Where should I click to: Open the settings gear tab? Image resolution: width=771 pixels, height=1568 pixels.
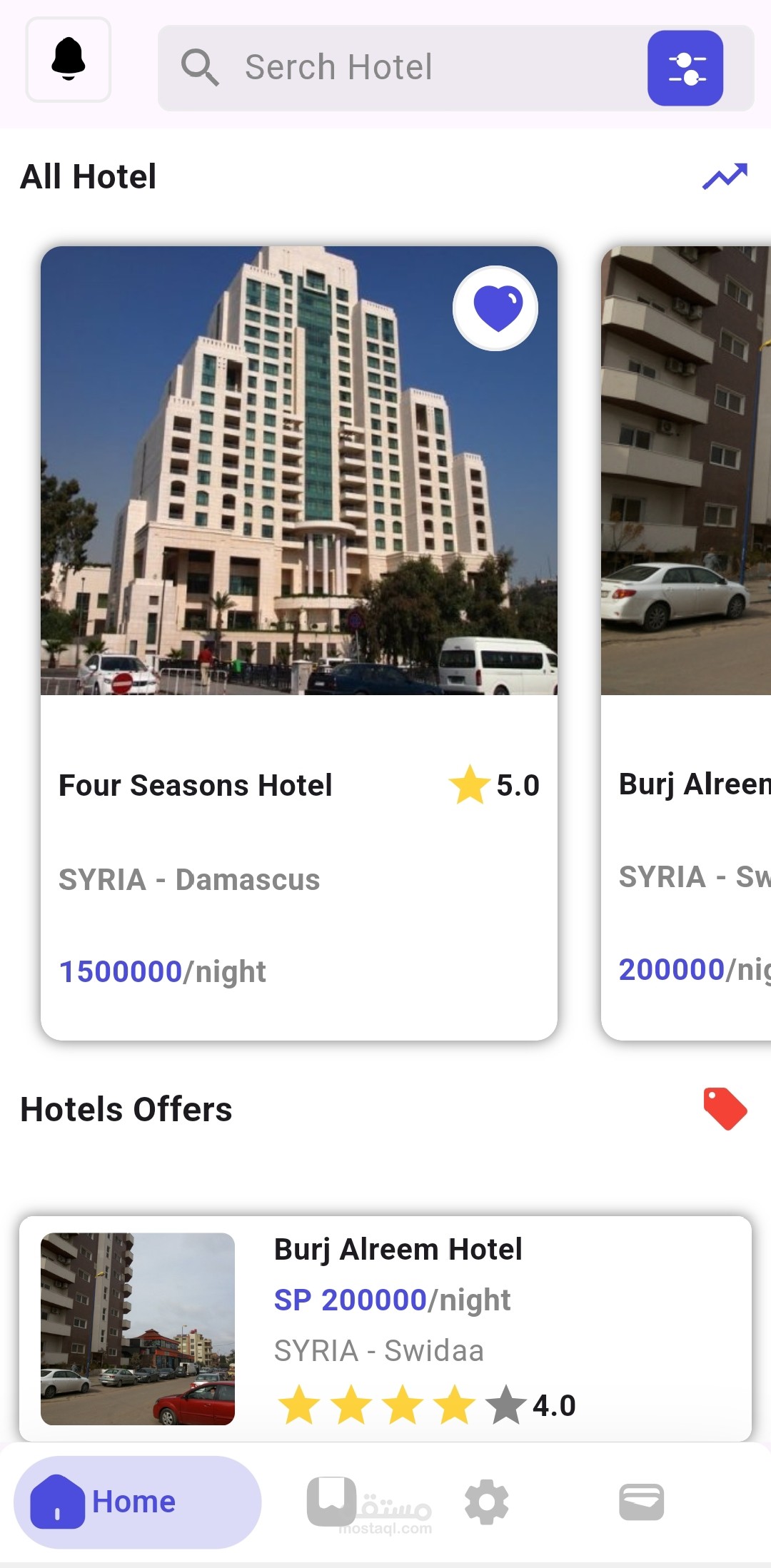[x=487, y=1502]
